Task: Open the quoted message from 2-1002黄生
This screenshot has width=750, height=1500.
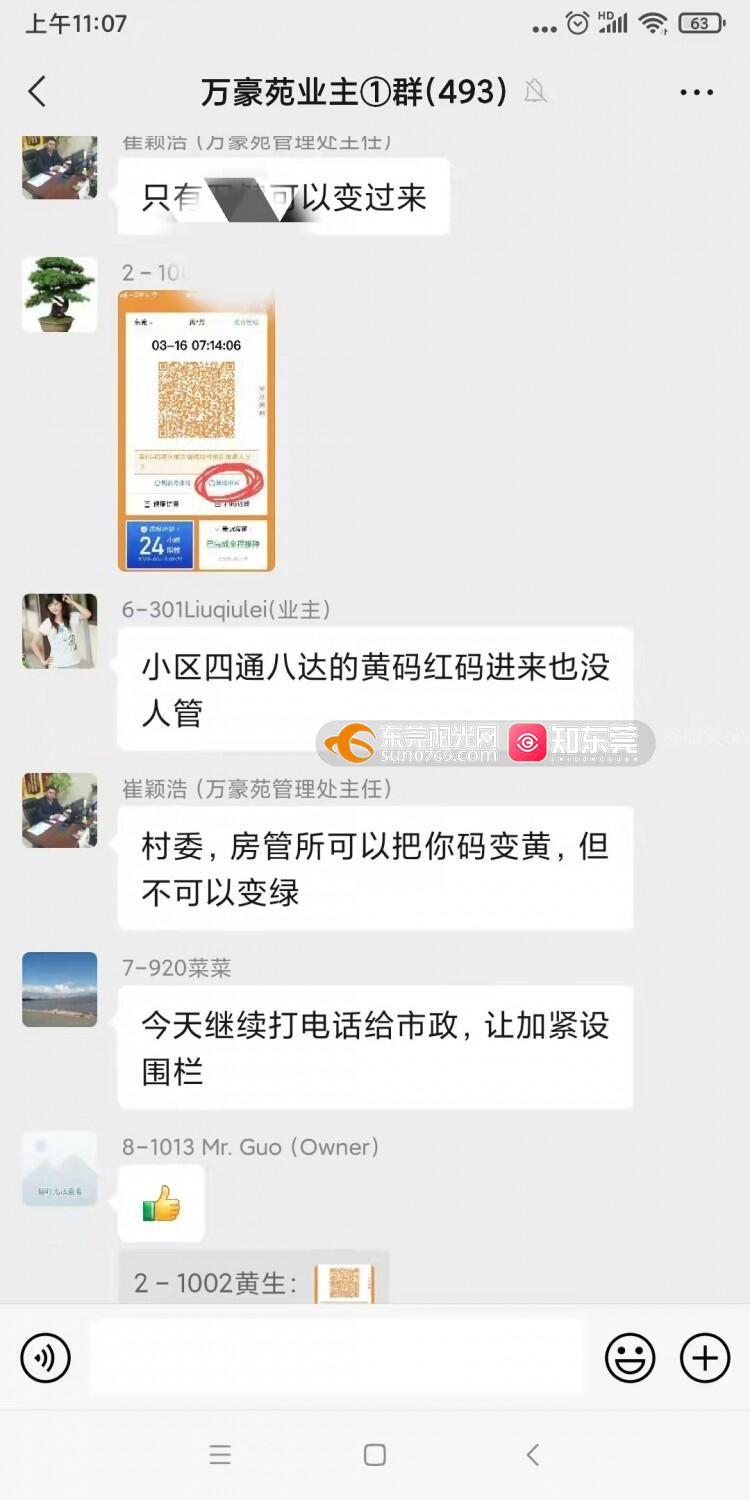Action: click(x=253, y=1282)
